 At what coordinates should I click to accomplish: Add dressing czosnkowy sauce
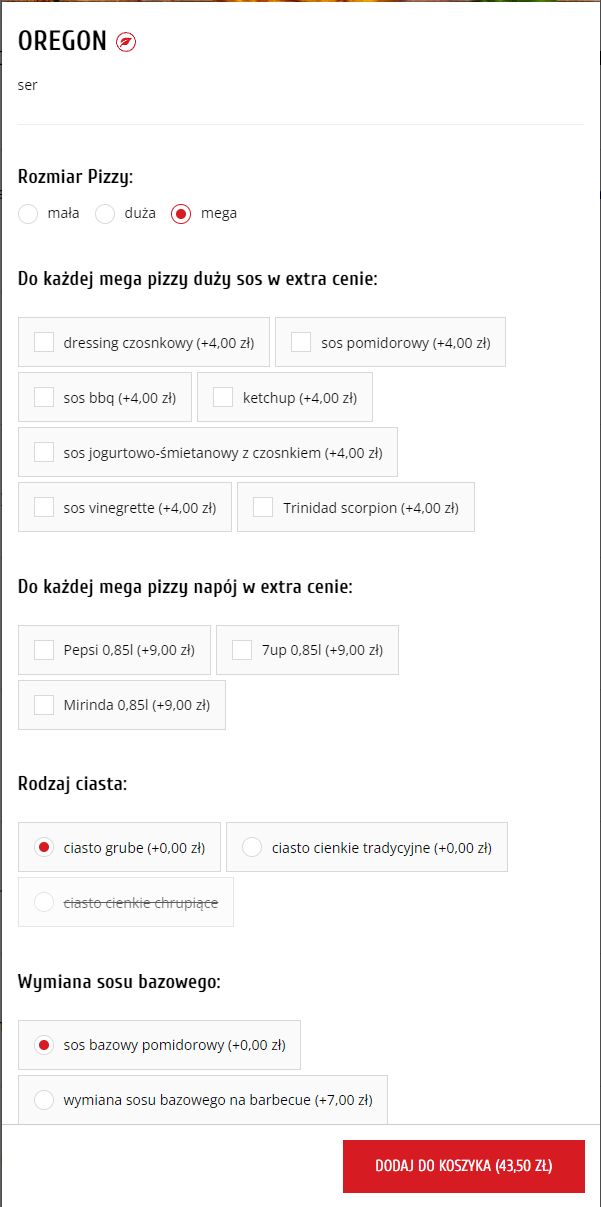44,343
